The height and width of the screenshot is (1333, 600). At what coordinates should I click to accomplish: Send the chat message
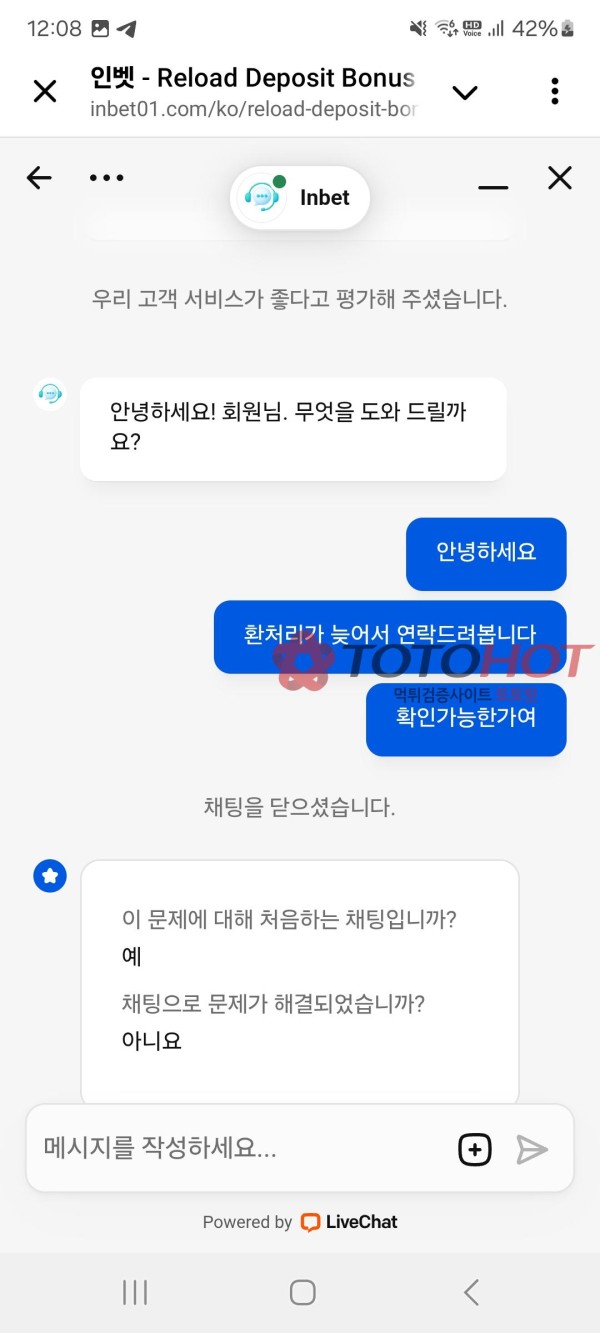click(x=532, y=1150)
